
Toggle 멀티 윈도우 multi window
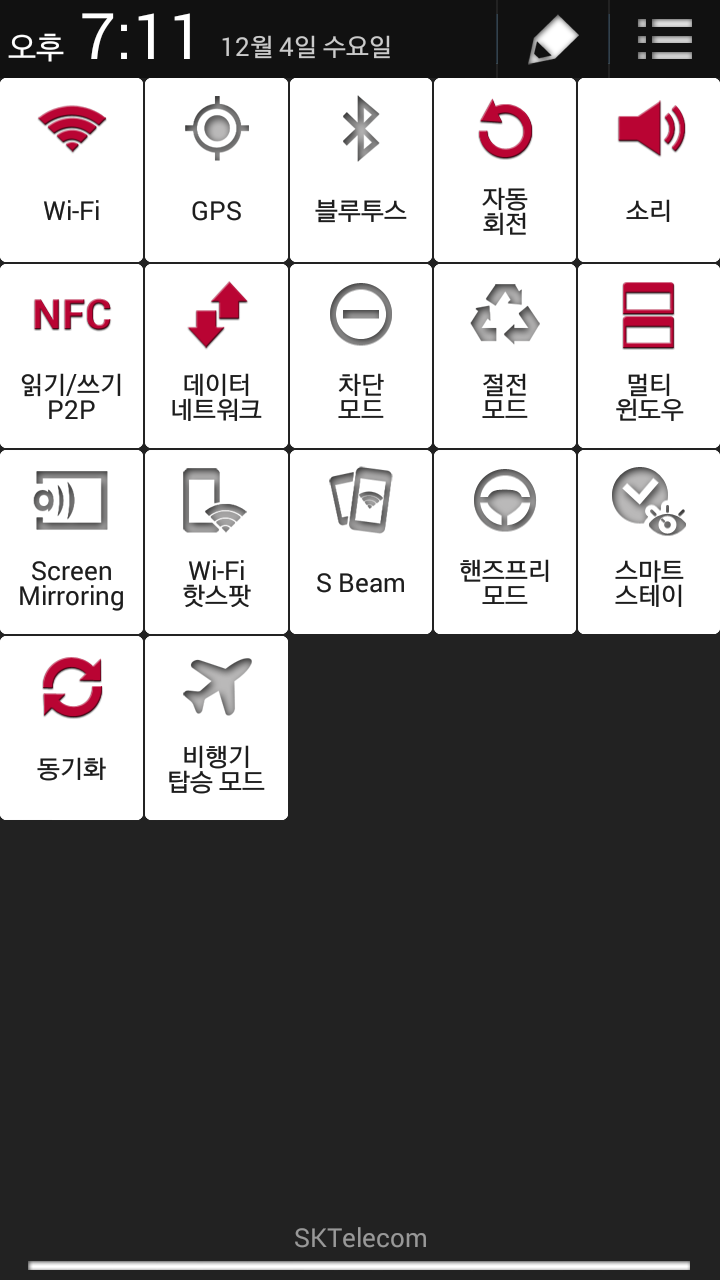point(649,355)
